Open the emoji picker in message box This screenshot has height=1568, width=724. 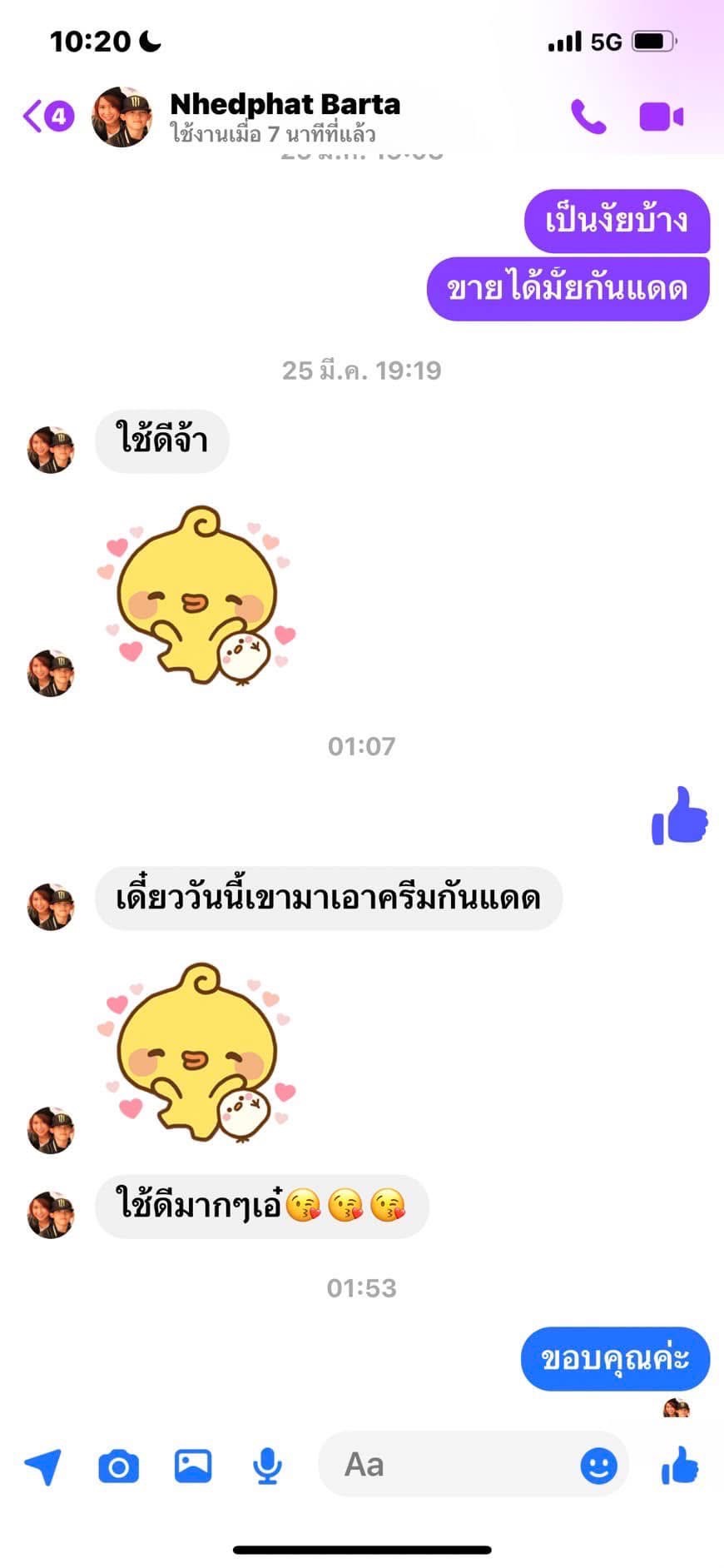coord(598,1466)
